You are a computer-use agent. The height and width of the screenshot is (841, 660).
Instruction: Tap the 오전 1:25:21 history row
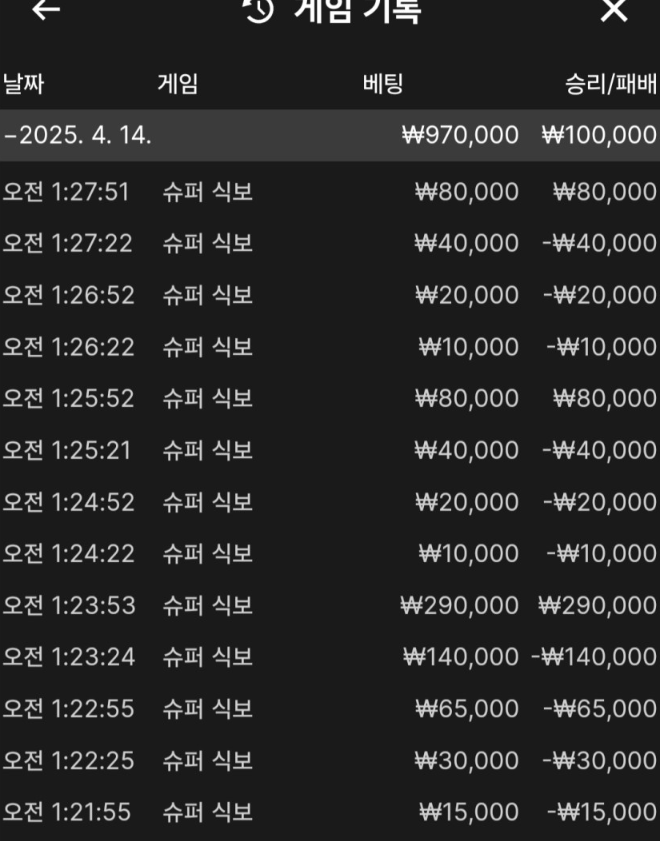[x=330, y=451]
